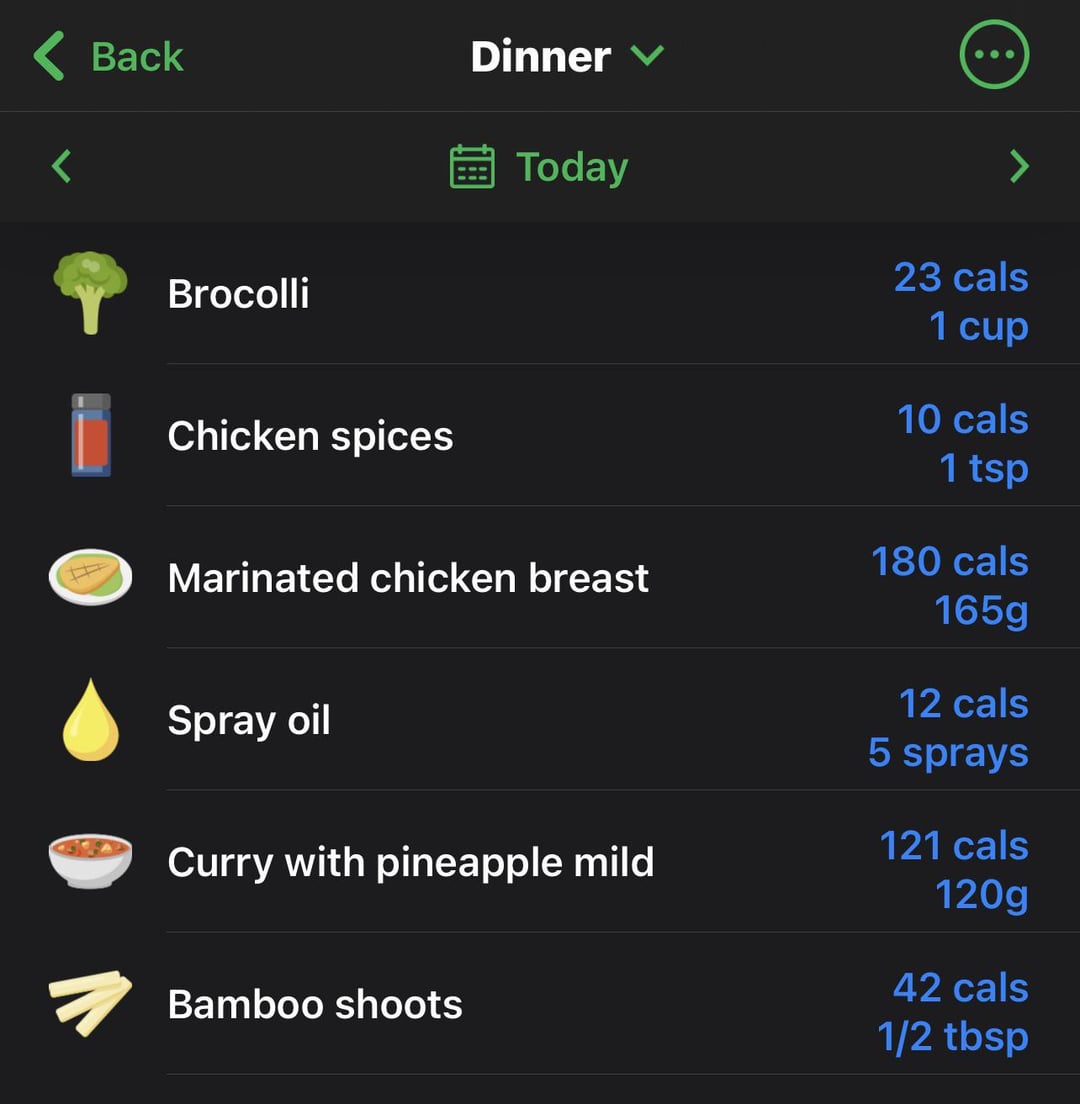Open the Bamboo shoots entry
The width and height of the screenshot is (1080, 1104).
540,1004
